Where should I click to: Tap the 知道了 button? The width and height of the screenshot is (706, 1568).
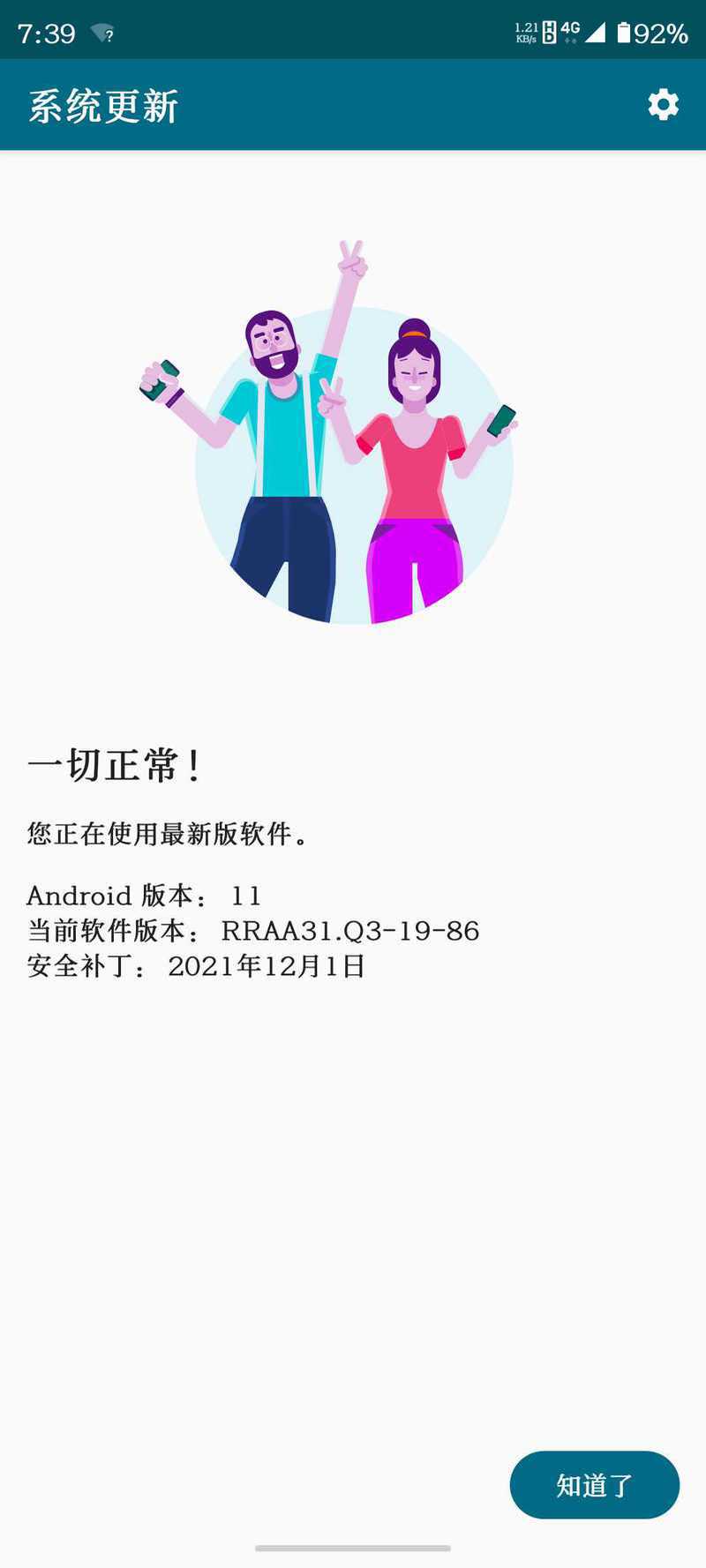click(595, 1485)
